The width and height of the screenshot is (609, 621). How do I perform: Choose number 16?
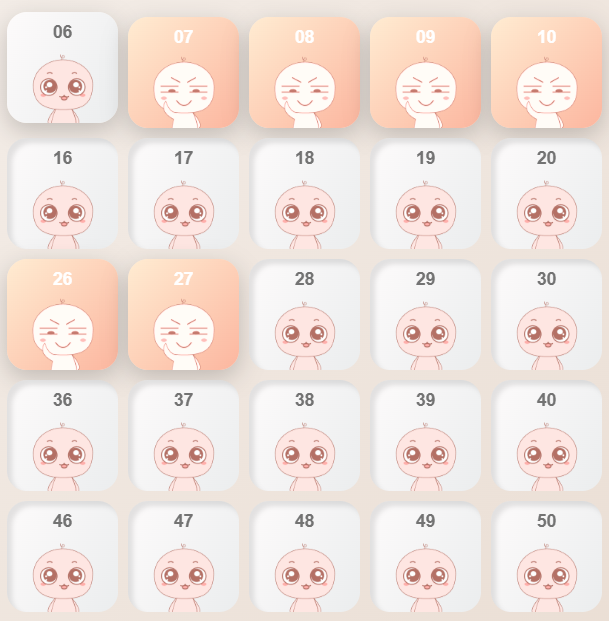click(62, 194)
